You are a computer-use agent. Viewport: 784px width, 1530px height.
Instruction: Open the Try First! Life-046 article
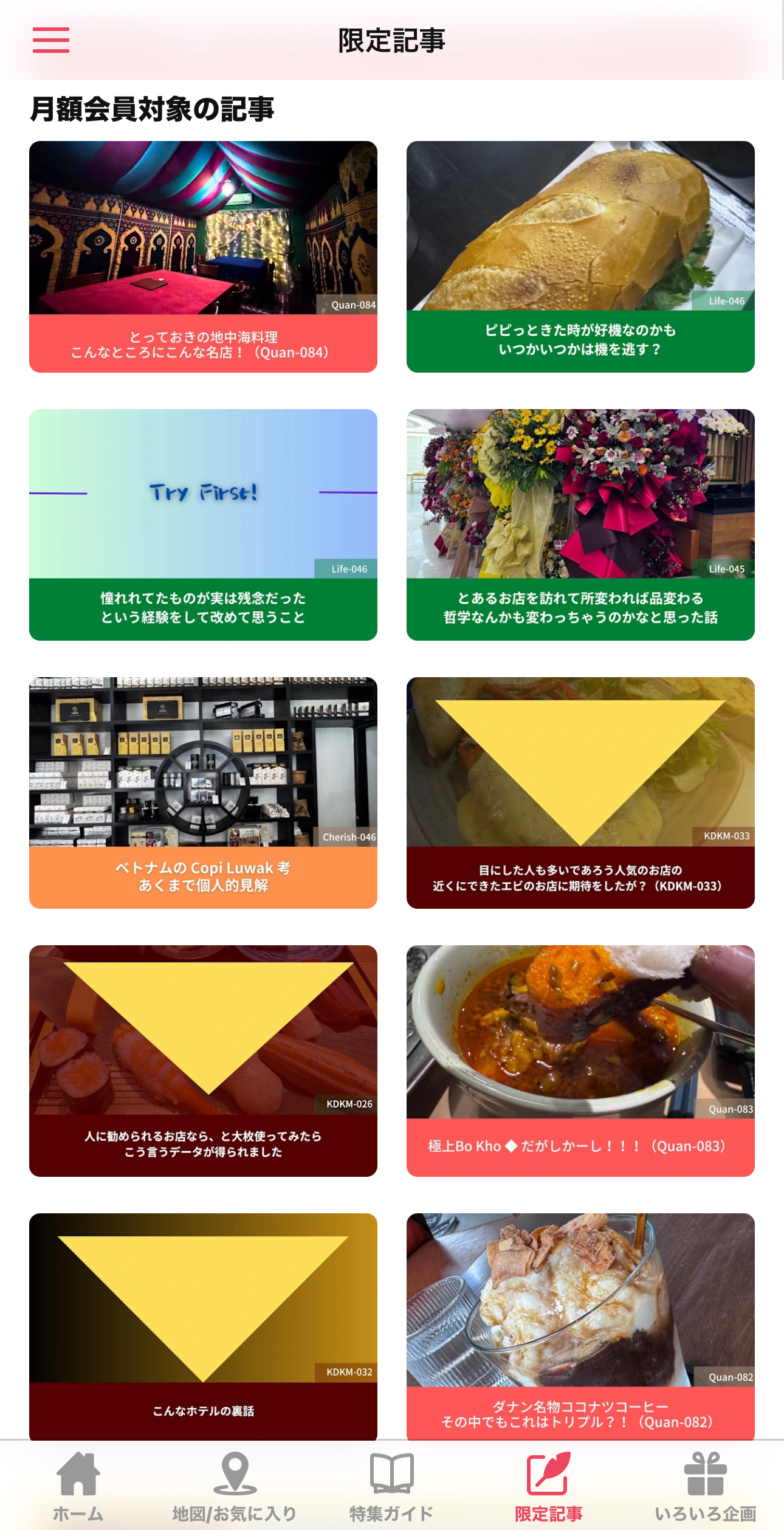[x=203, y=525]
